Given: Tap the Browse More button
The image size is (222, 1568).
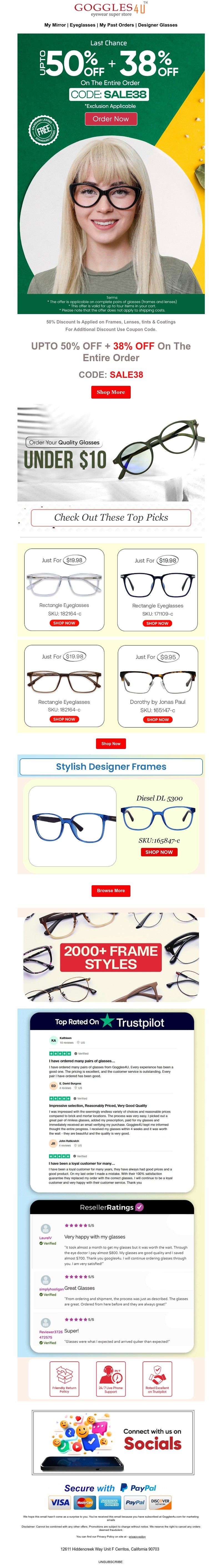Looking at the screenshot, I should (x=111, y=890).
